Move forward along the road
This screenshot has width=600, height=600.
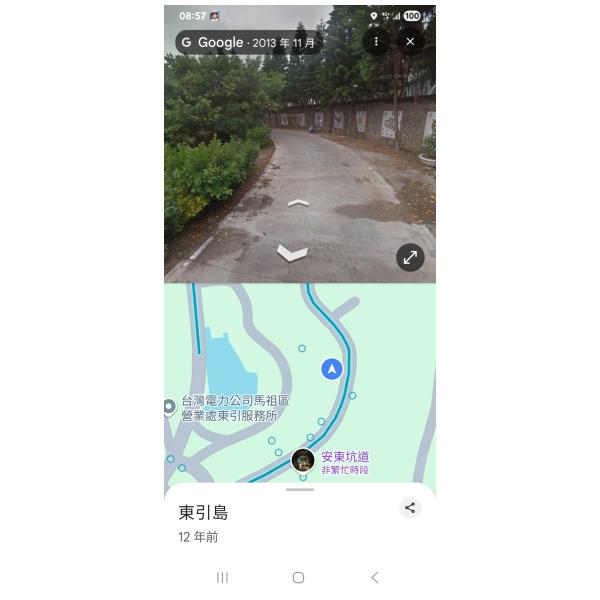click(x=298, y=203)
